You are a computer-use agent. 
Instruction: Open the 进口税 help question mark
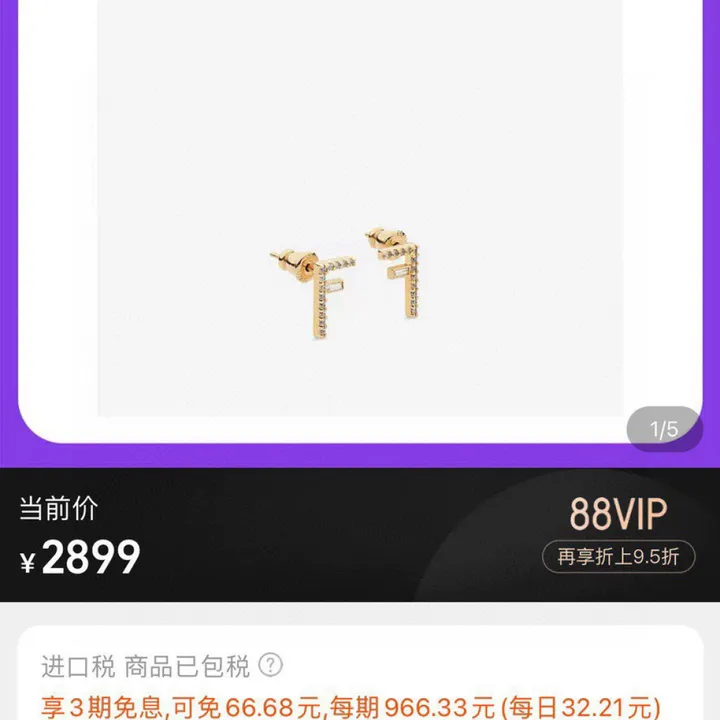(x=270, y=665)
